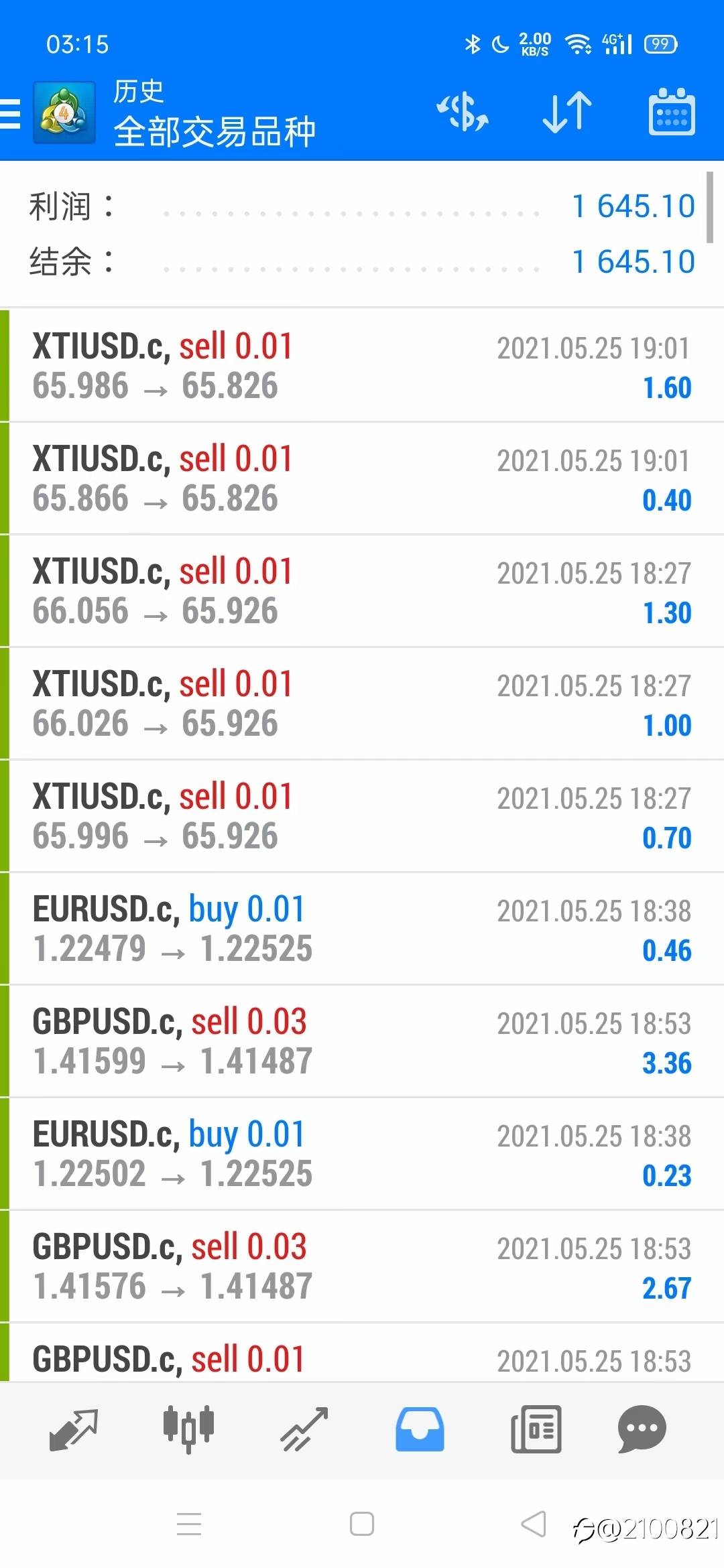This screenshot has height=1568, width=724.
Task: Open the Chat messages tab
Action: [x=642, y=1429]
